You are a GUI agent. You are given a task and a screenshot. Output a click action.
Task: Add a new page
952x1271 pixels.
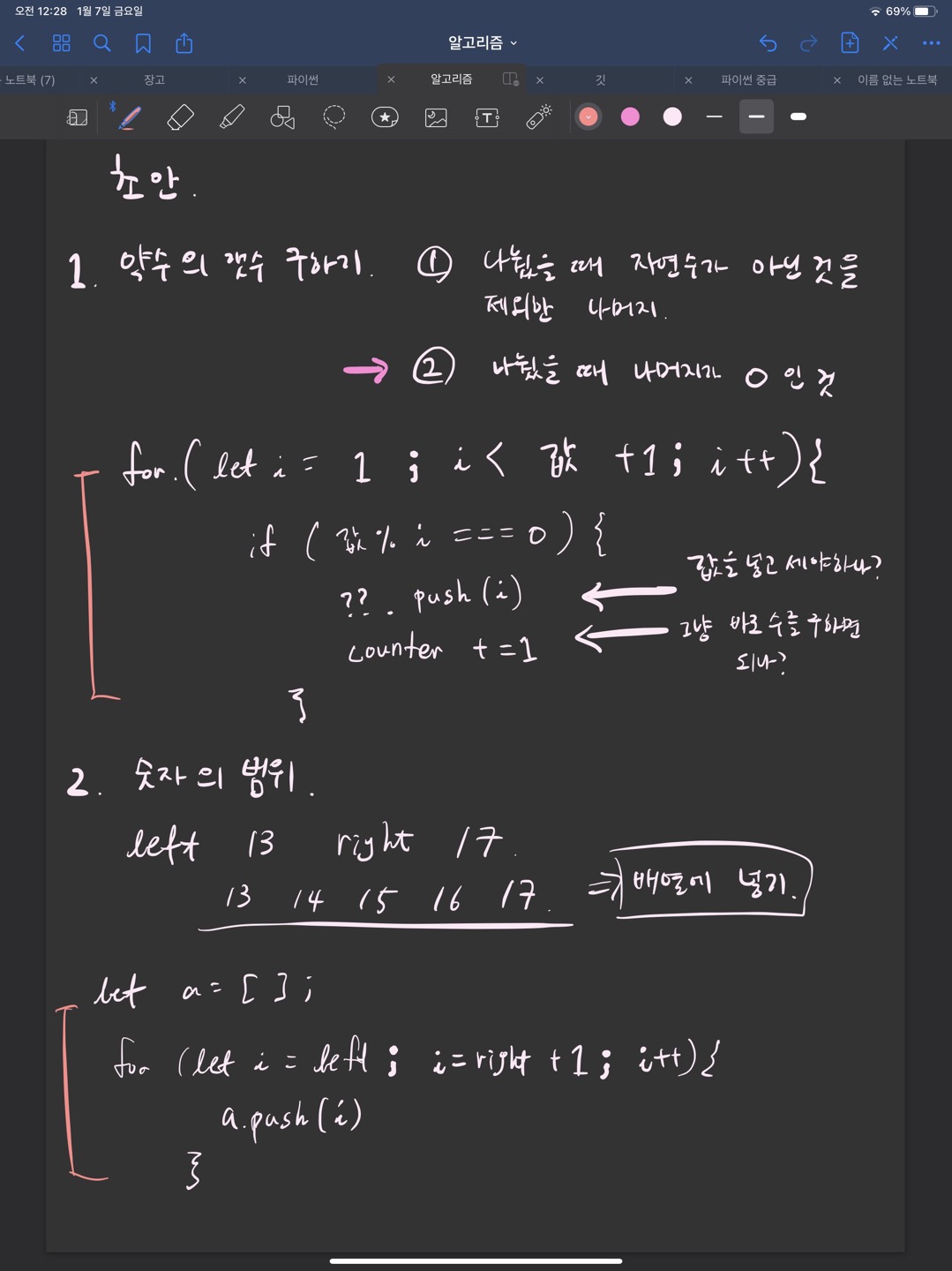[849, 43]
